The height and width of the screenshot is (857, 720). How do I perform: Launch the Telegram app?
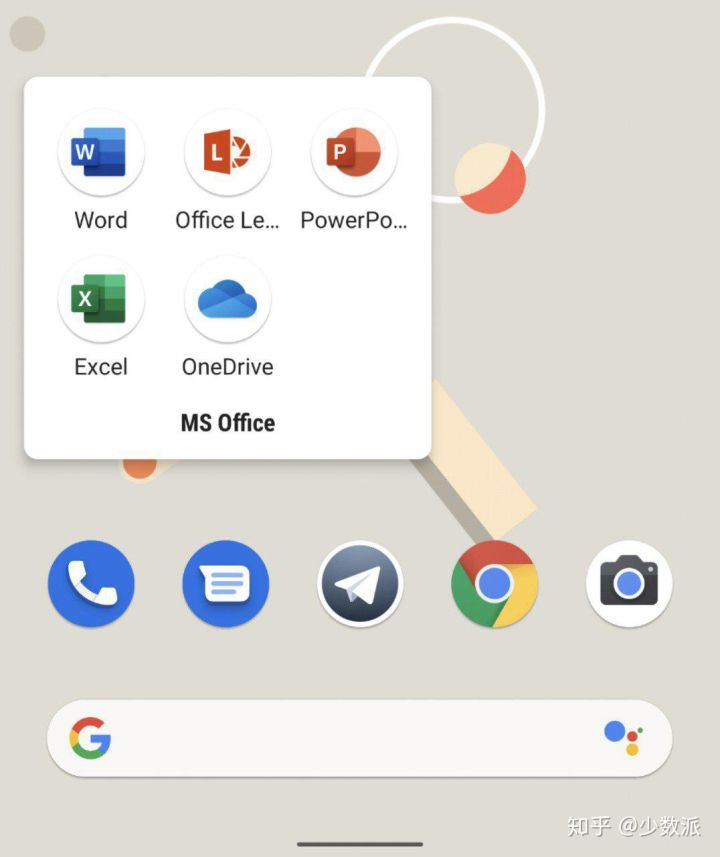360,584
